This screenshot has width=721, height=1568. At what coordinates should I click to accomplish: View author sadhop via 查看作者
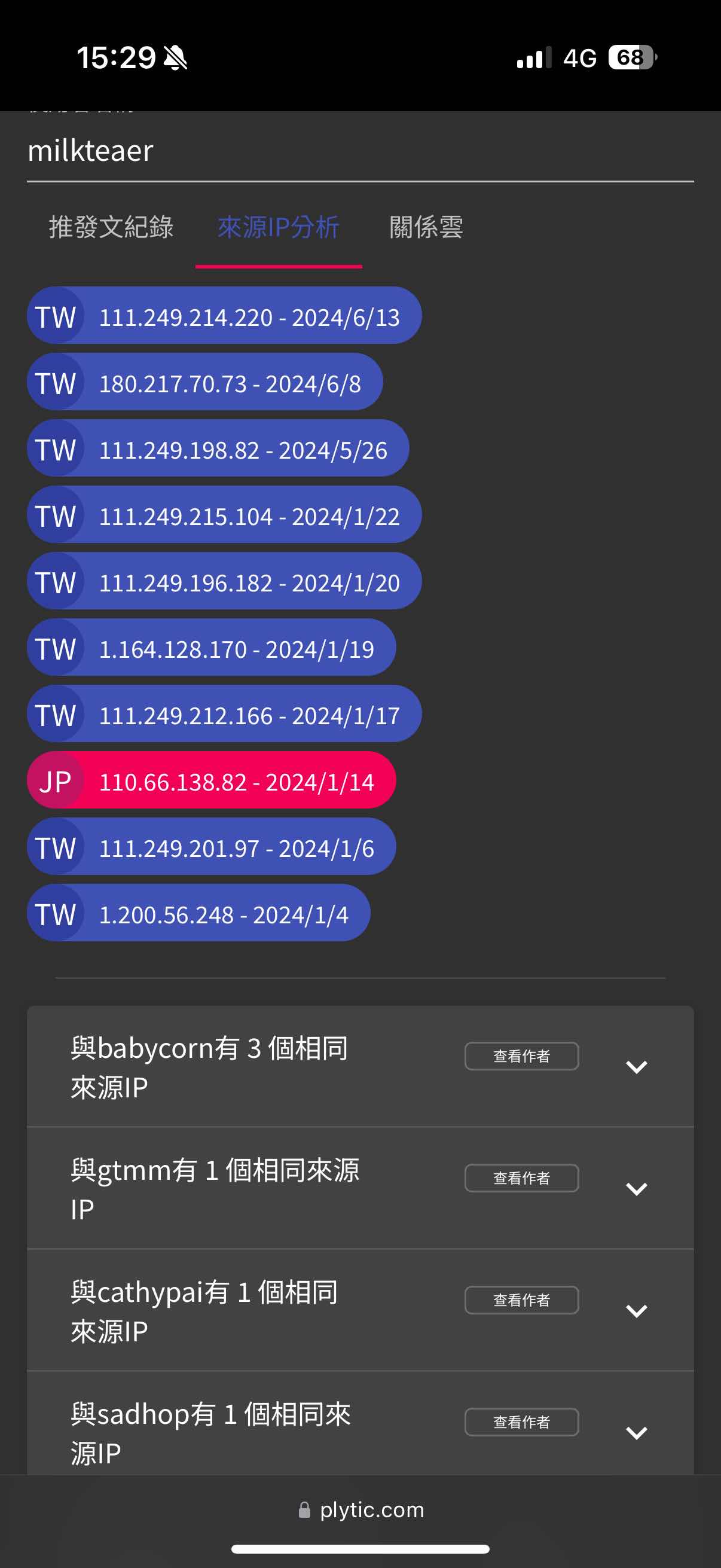pyautogui.click(x=521, y=1423)
